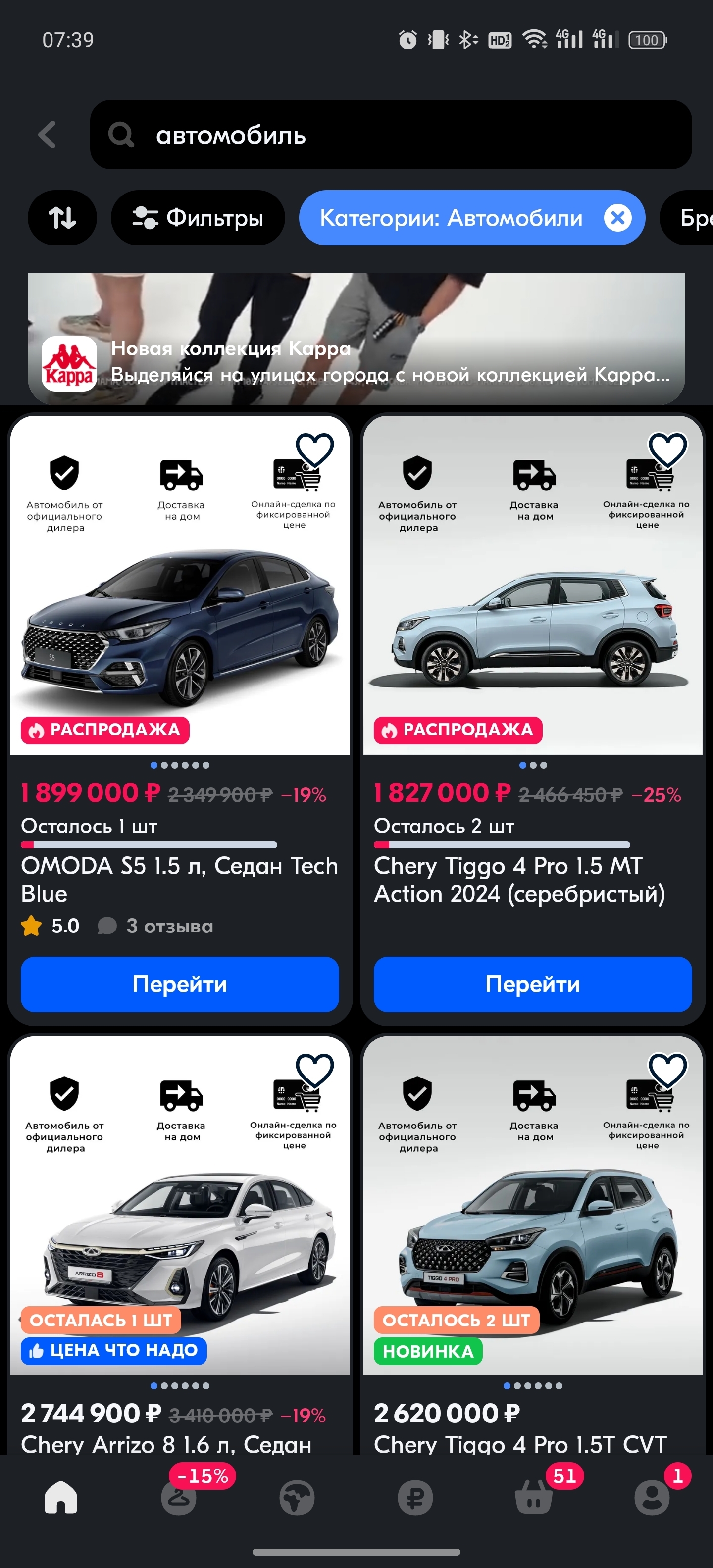Remove the «Категории: Автомобили» filter

(x=617, y=218)
